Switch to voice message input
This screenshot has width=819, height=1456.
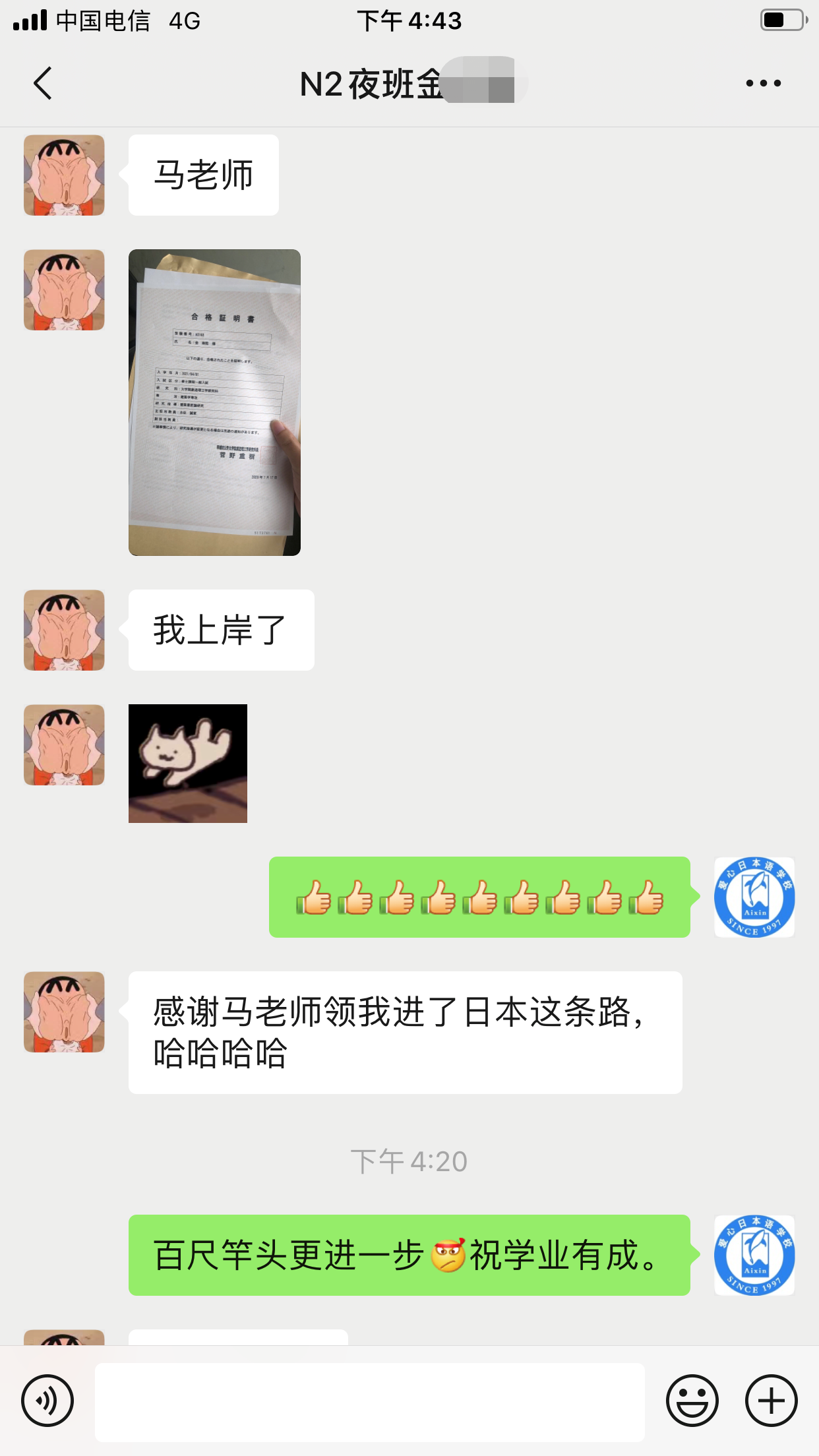click(47, 1401)
